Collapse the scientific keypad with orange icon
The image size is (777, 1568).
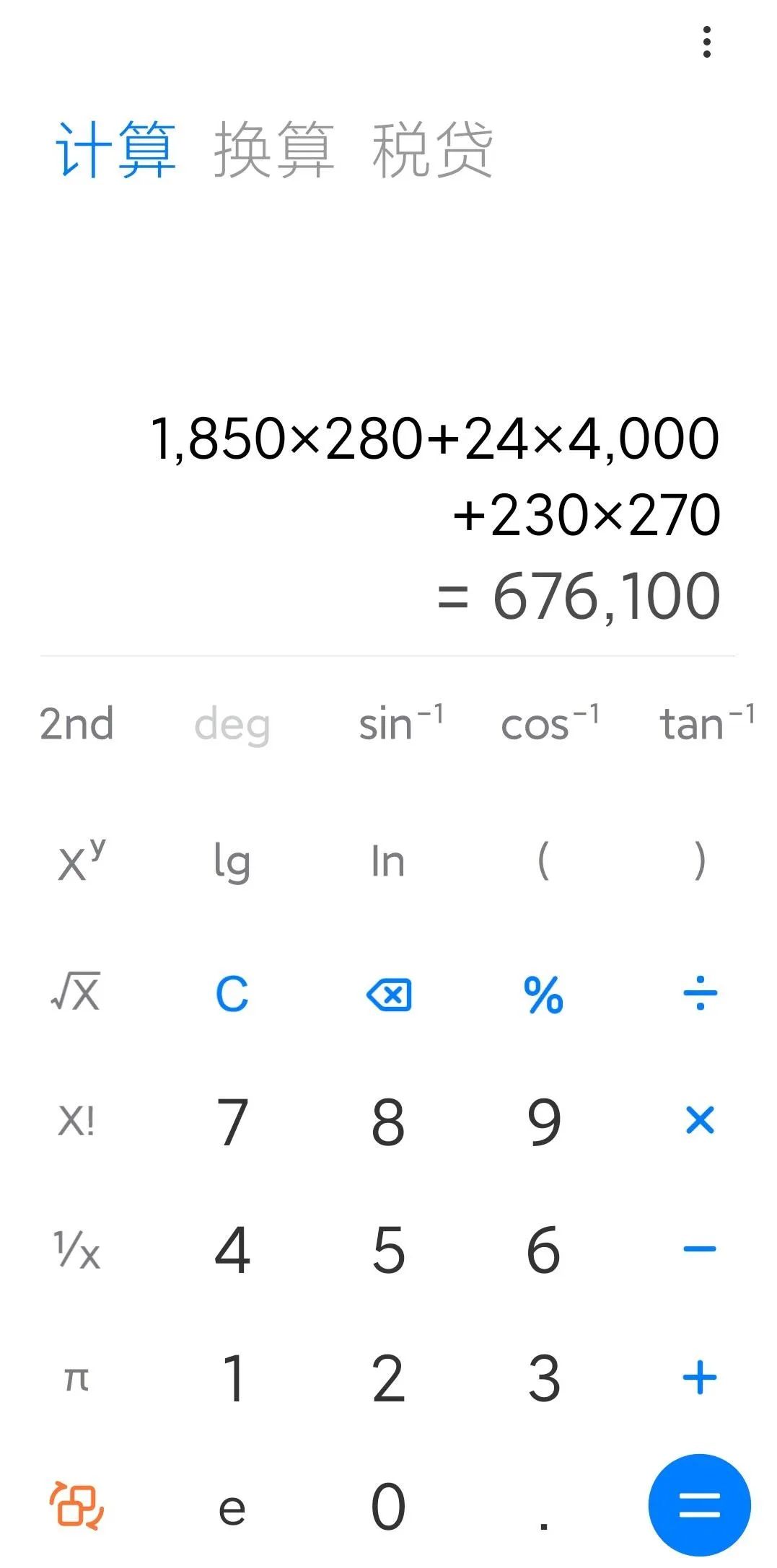click(x=76, y=1505)
